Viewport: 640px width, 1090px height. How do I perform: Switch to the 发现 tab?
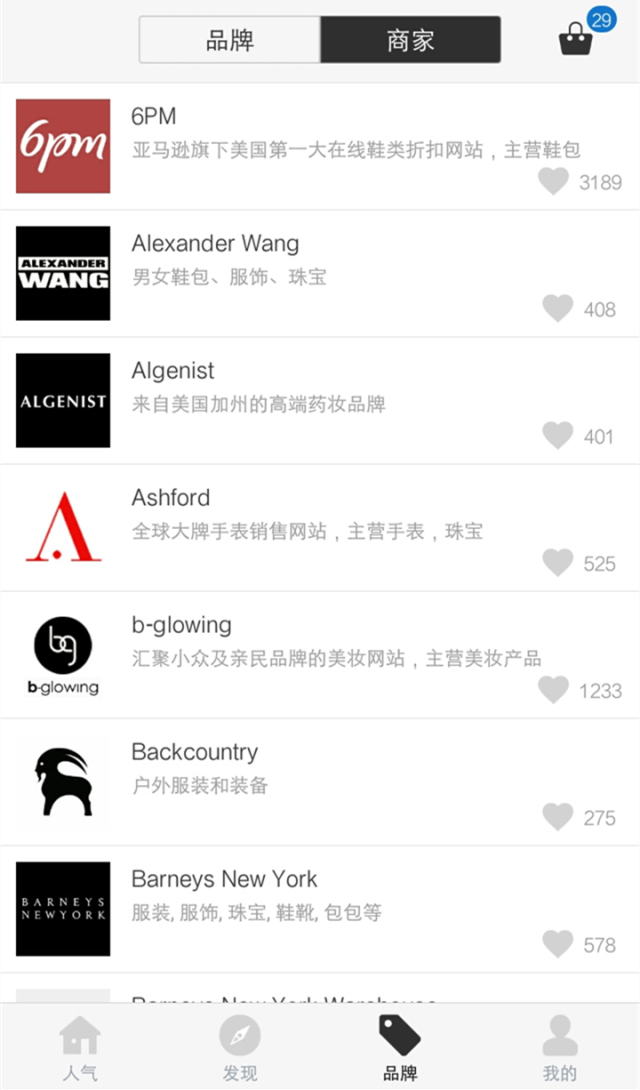(240, 1047)
